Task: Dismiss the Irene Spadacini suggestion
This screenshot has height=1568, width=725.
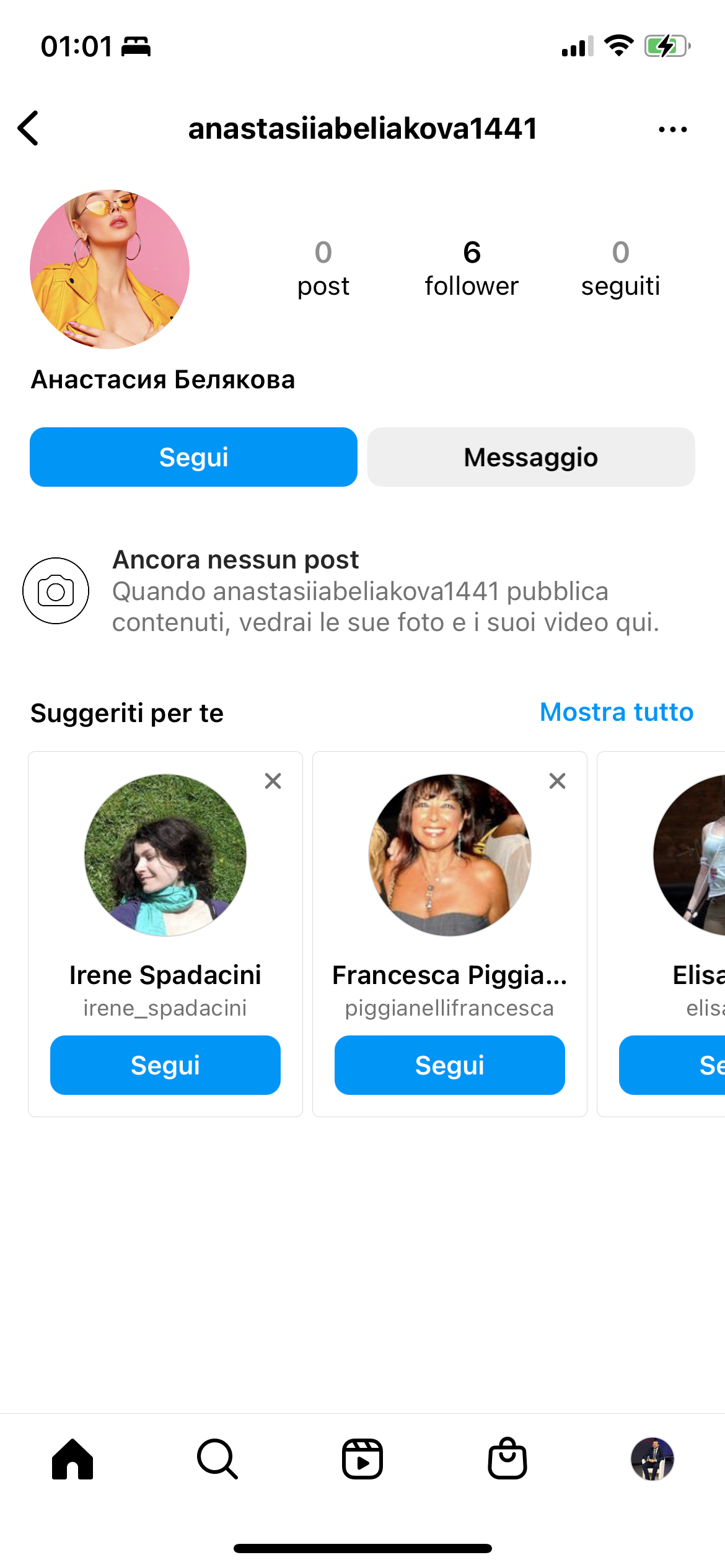Action: pyautogui.click(x=273, y=781)
